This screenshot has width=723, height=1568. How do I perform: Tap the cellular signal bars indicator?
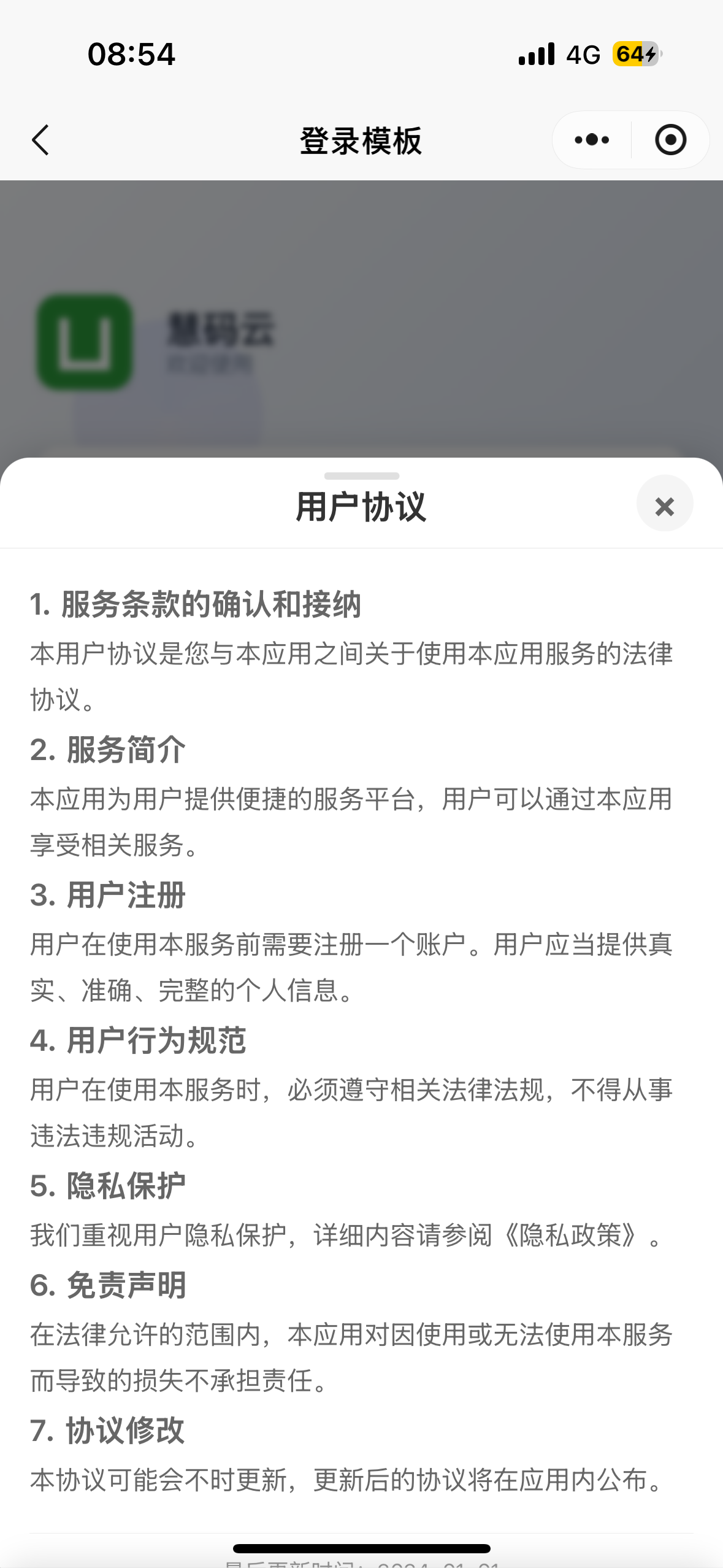point(536,54)
